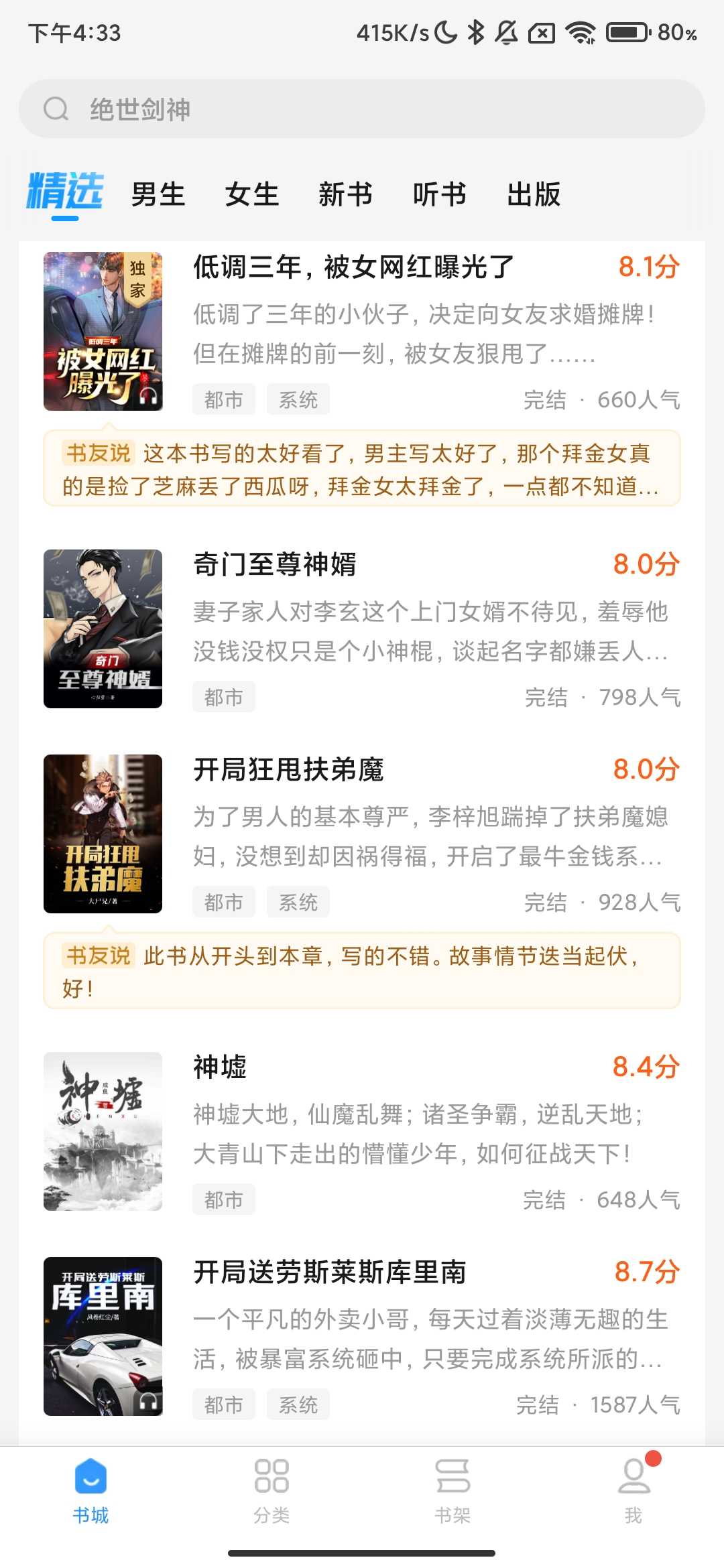Screen dimensions: 724x1568
Task: Open the book 开局送劳斯莱斯库里南
Action: pyautogui.click(x=329, y=1272)
